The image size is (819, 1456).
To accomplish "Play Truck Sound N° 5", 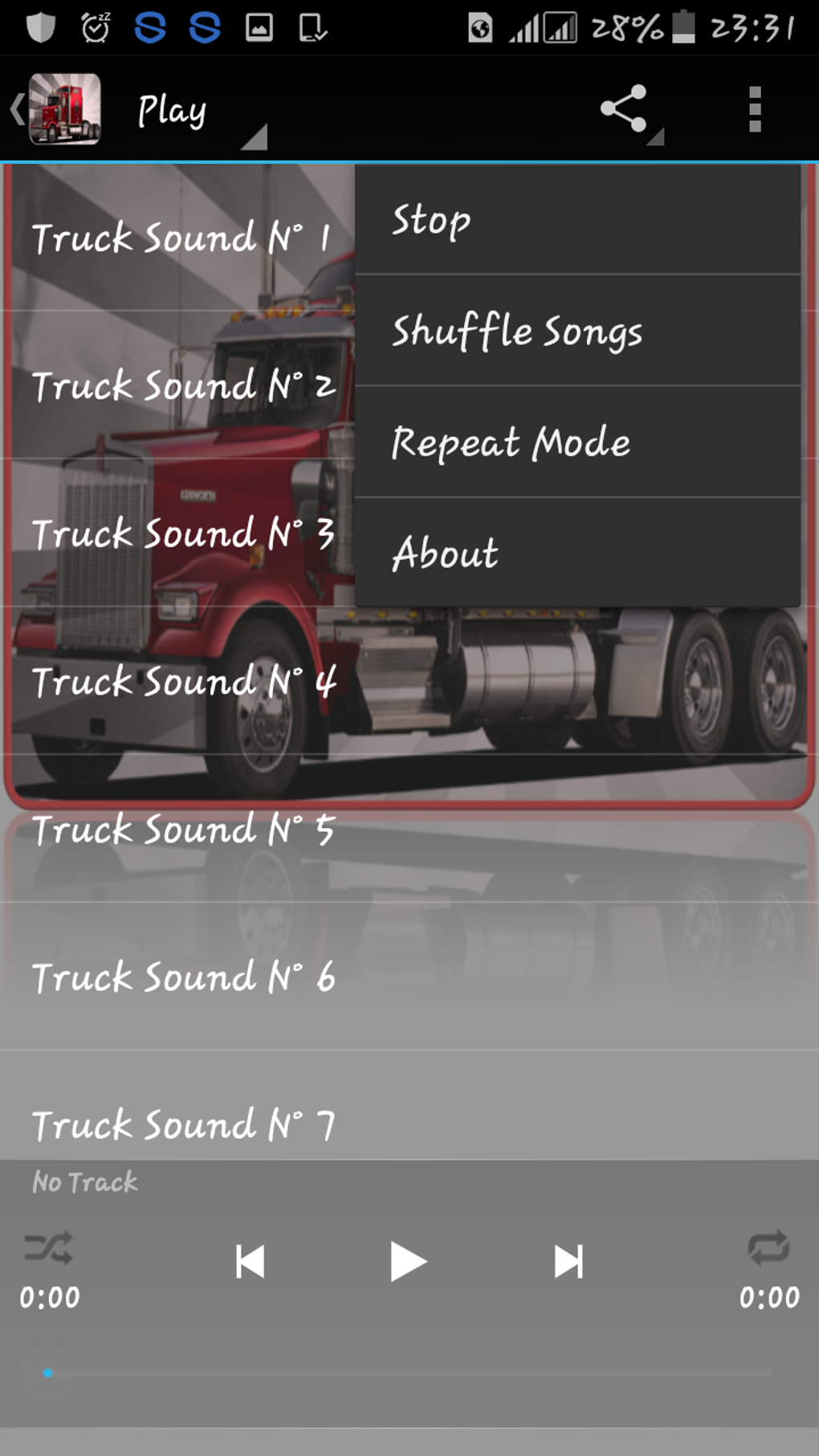I will click(x=409, y=829).
